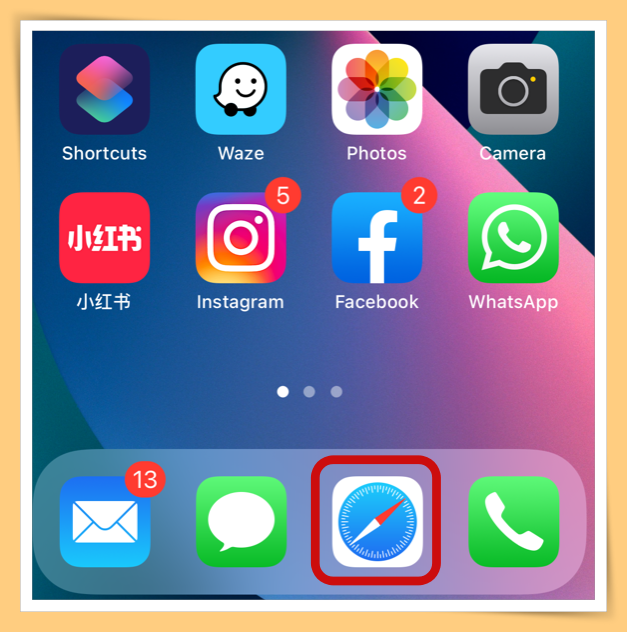Open the Messages app in dock

point(241,521)
